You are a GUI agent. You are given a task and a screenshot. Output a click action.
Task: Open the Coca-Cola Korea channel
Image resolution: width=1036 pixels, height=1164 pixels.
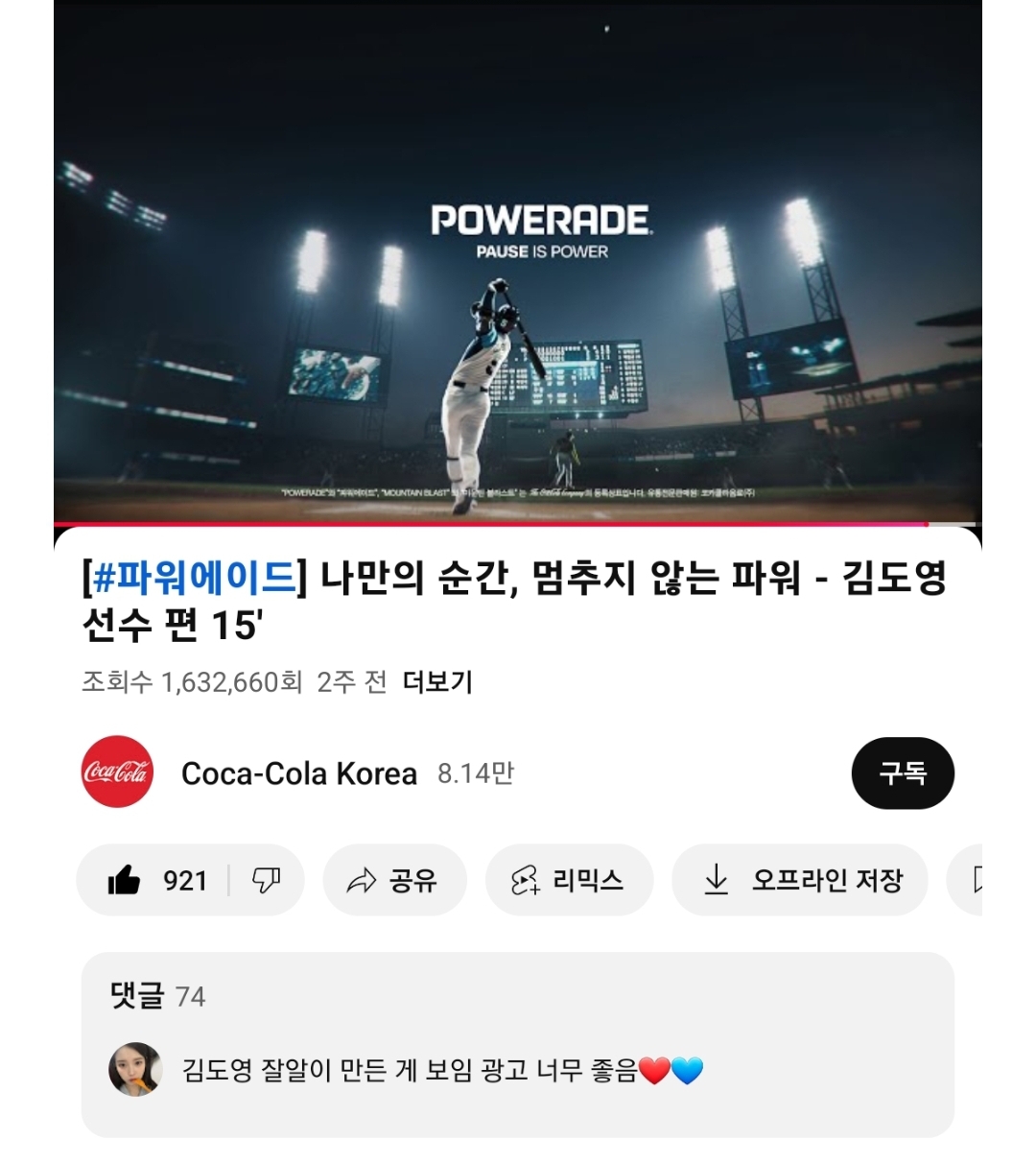tap(297, 773)
